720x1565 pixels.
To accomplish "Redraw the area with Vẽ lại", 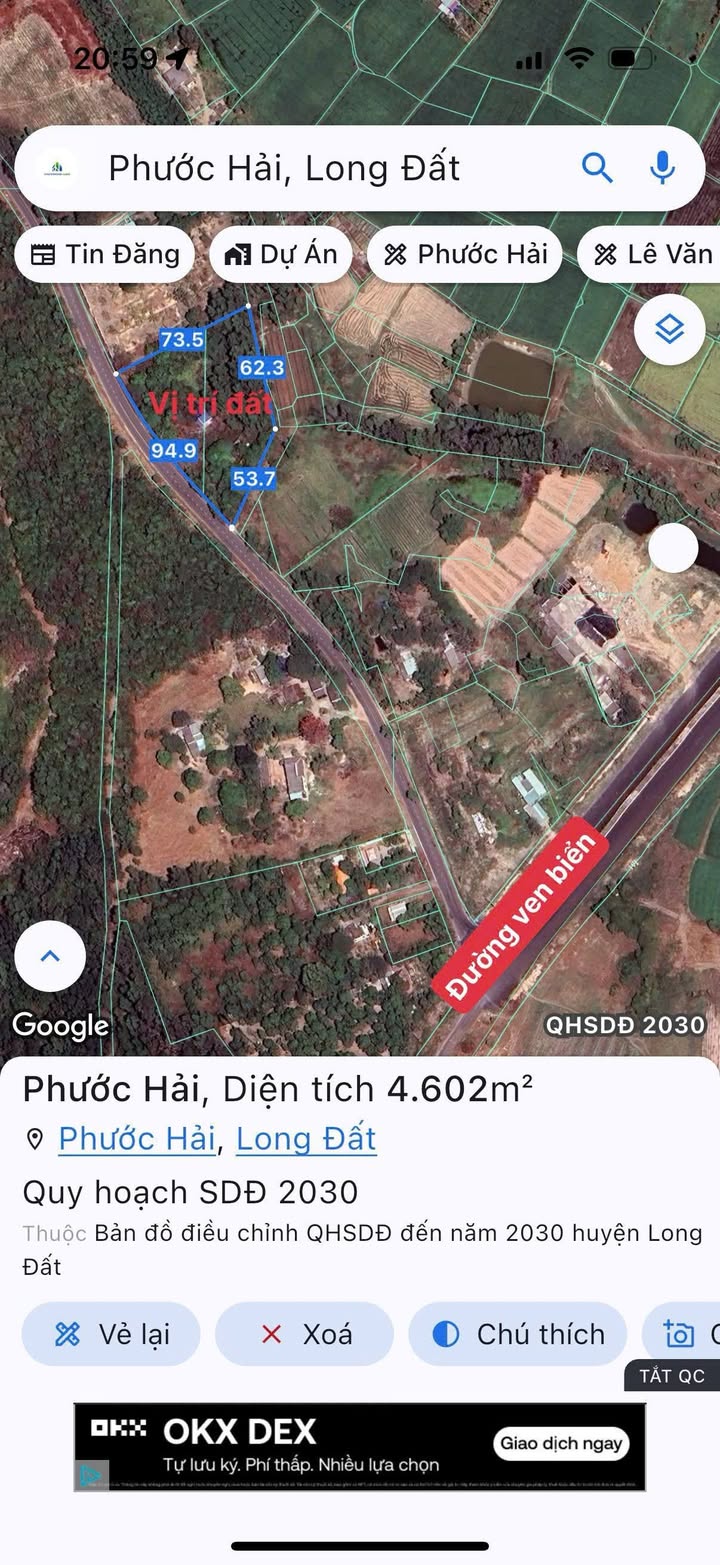I will [111, 1334].
